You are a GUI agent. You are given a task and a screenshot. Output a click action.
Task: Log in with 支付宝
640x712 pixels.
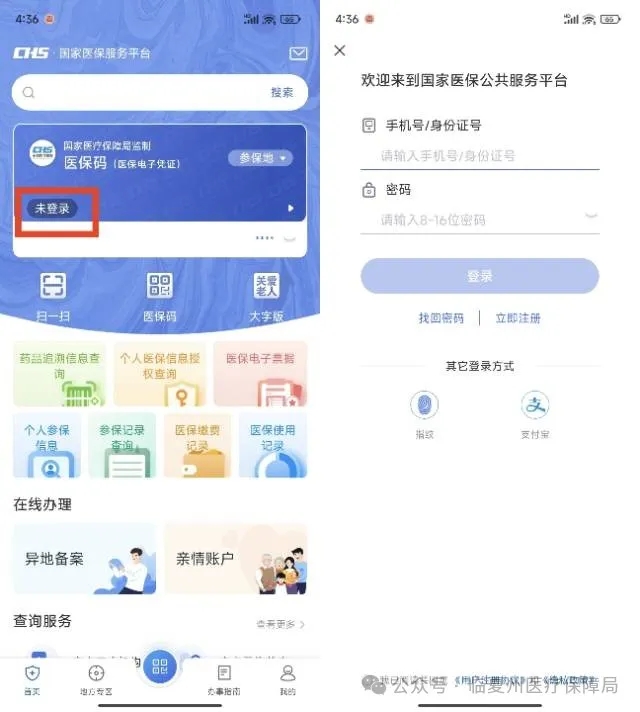(535, 413)
